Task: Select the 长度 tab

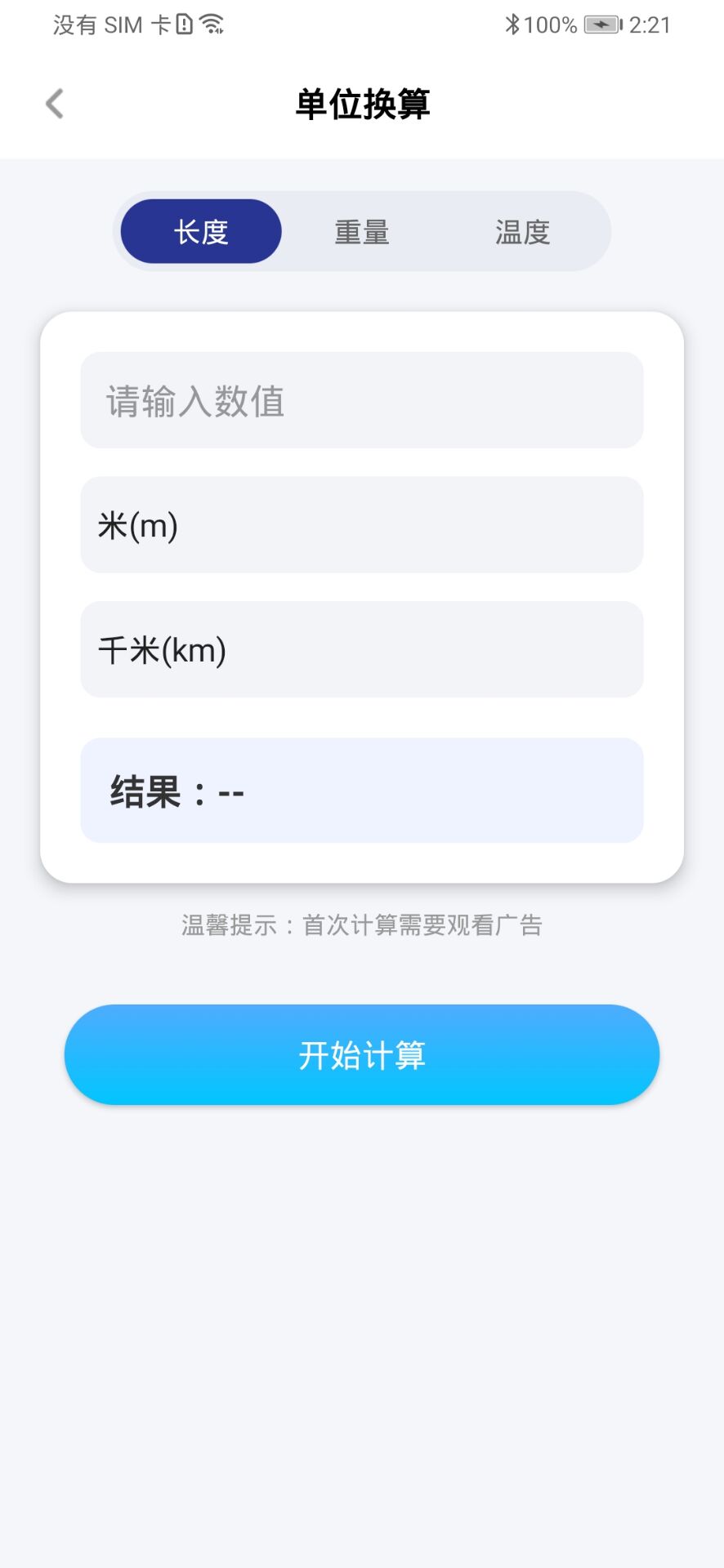Action: click(x=200, y=231)
